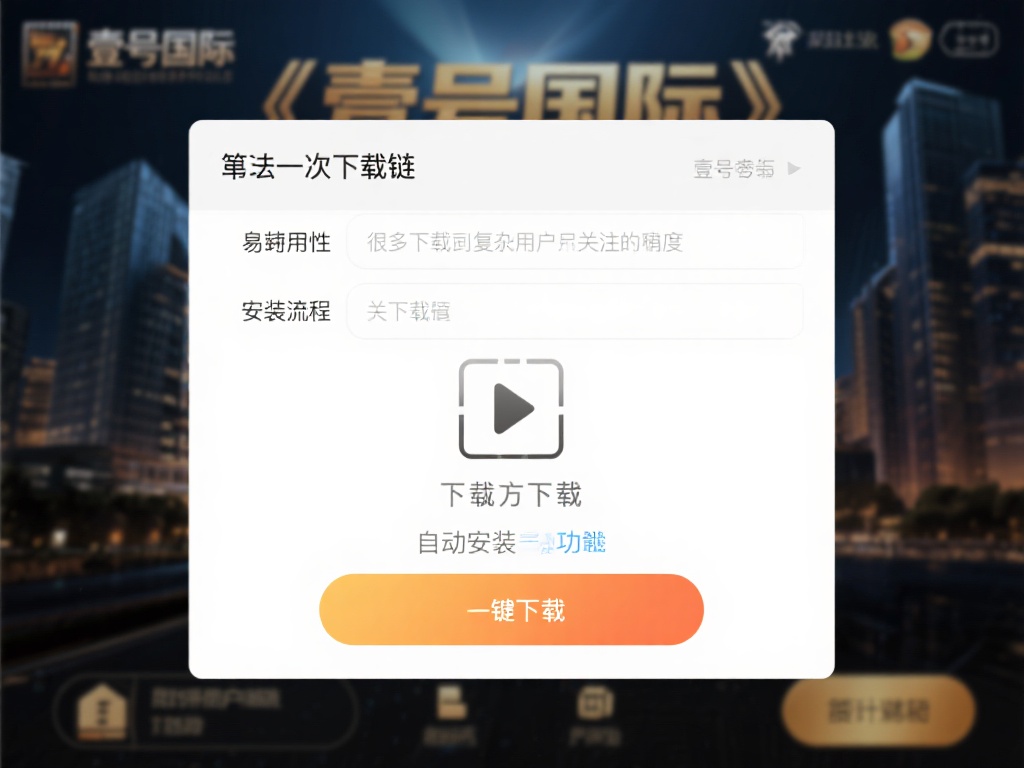Open the arrow link in the dialog header
Image resolution: width=1024 pixels, height=768 pixels.
point(747,169)
